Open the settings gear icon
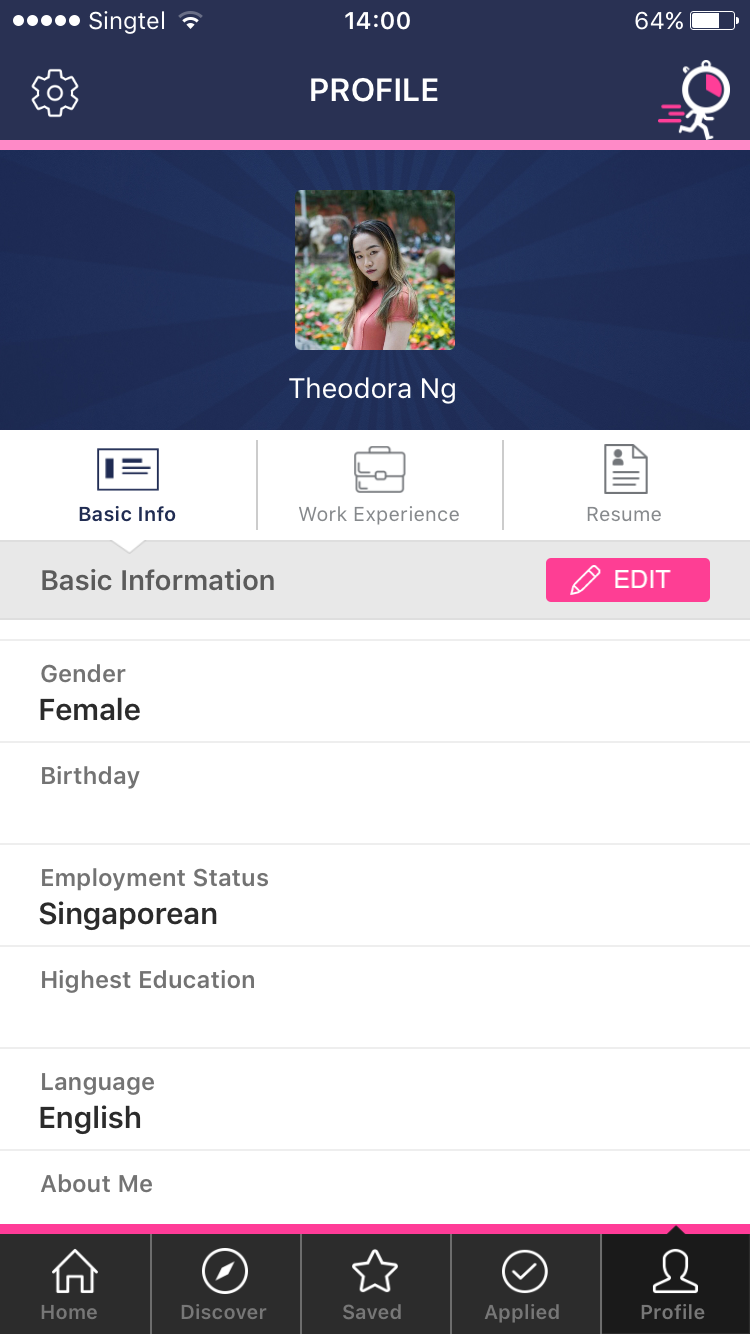The height and width of the screenshot is (1334, 750). pyautogui.click(x=55, y=93)
